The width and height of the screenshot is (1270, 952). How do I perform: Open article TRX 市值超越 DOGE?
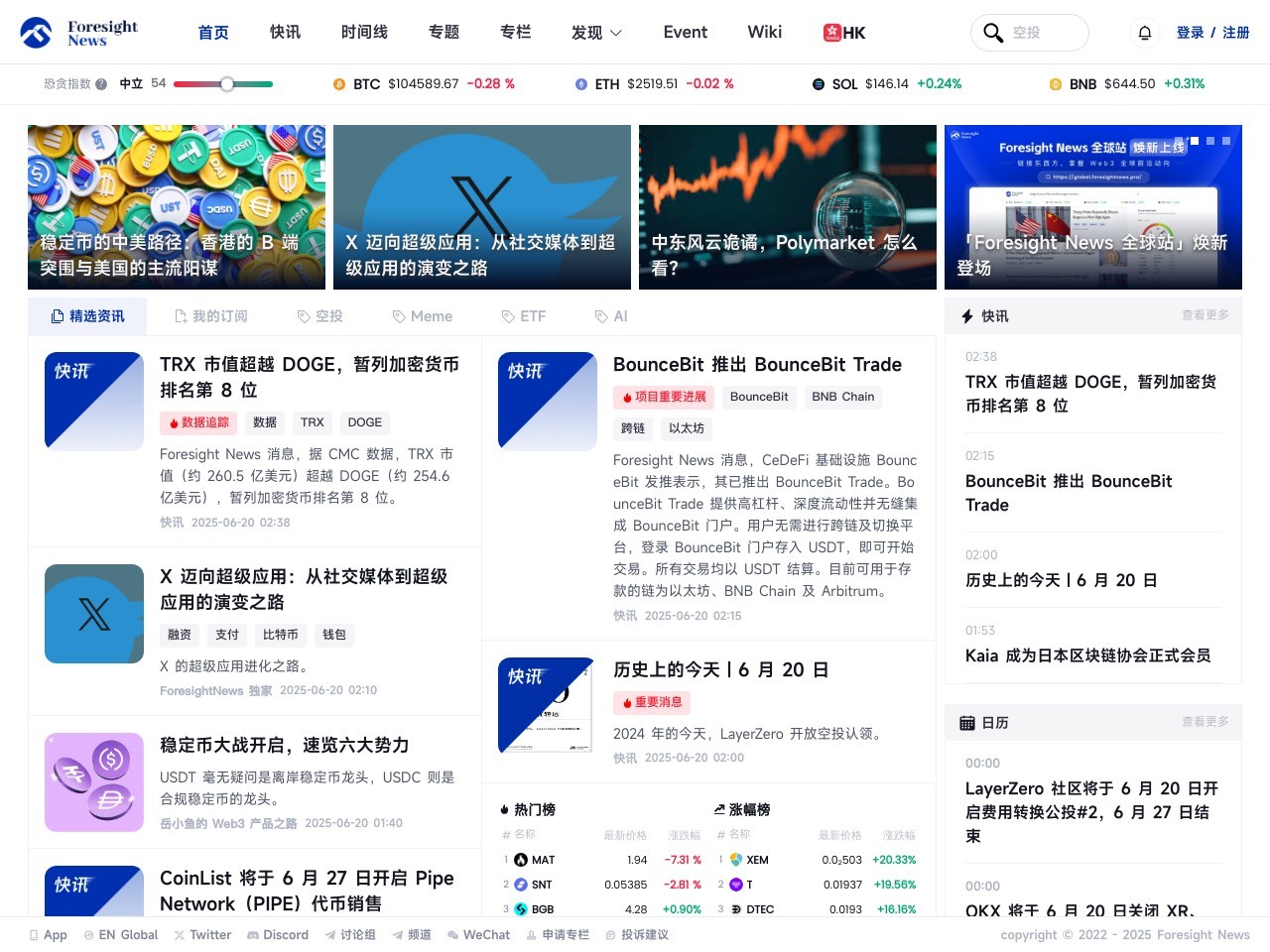pyautogui.click(x=309, y=377)
